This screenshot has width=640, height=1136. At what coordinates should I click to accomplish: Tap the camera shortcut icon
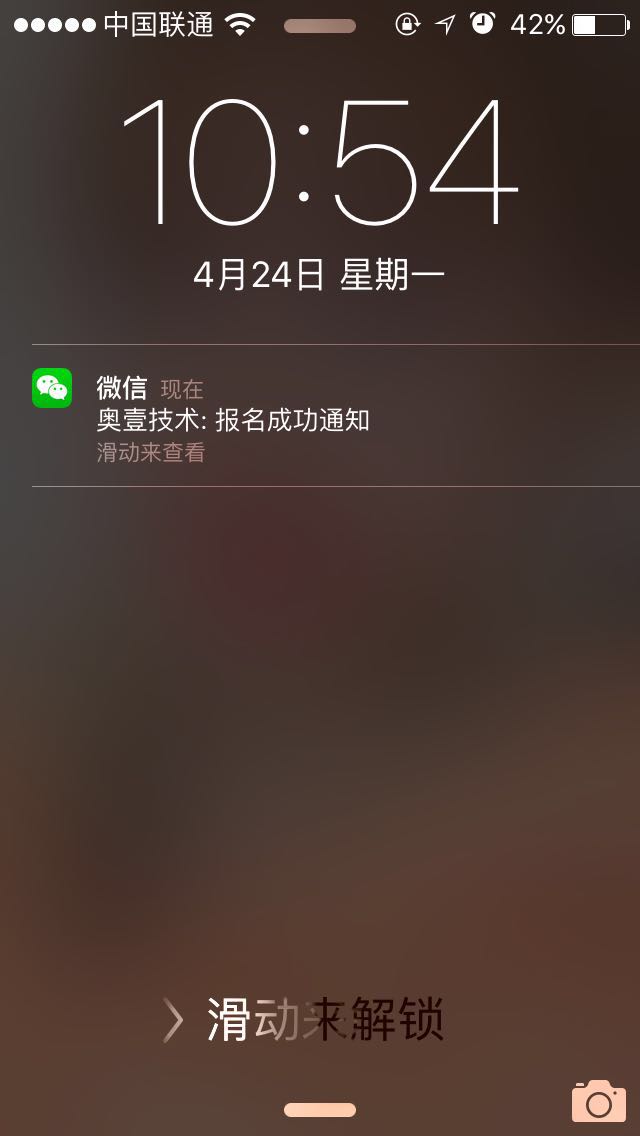(598, 1101)
